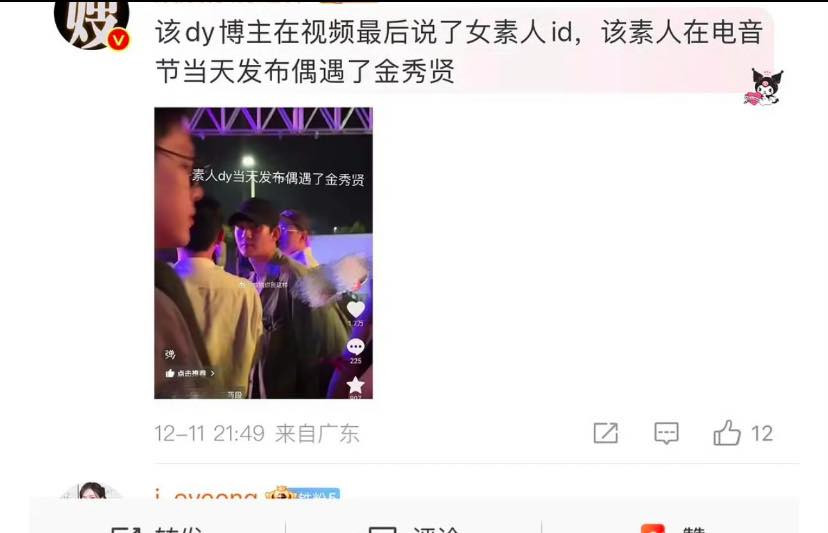
Task: Repost this comment via share icon
Action: click(605, 433)
